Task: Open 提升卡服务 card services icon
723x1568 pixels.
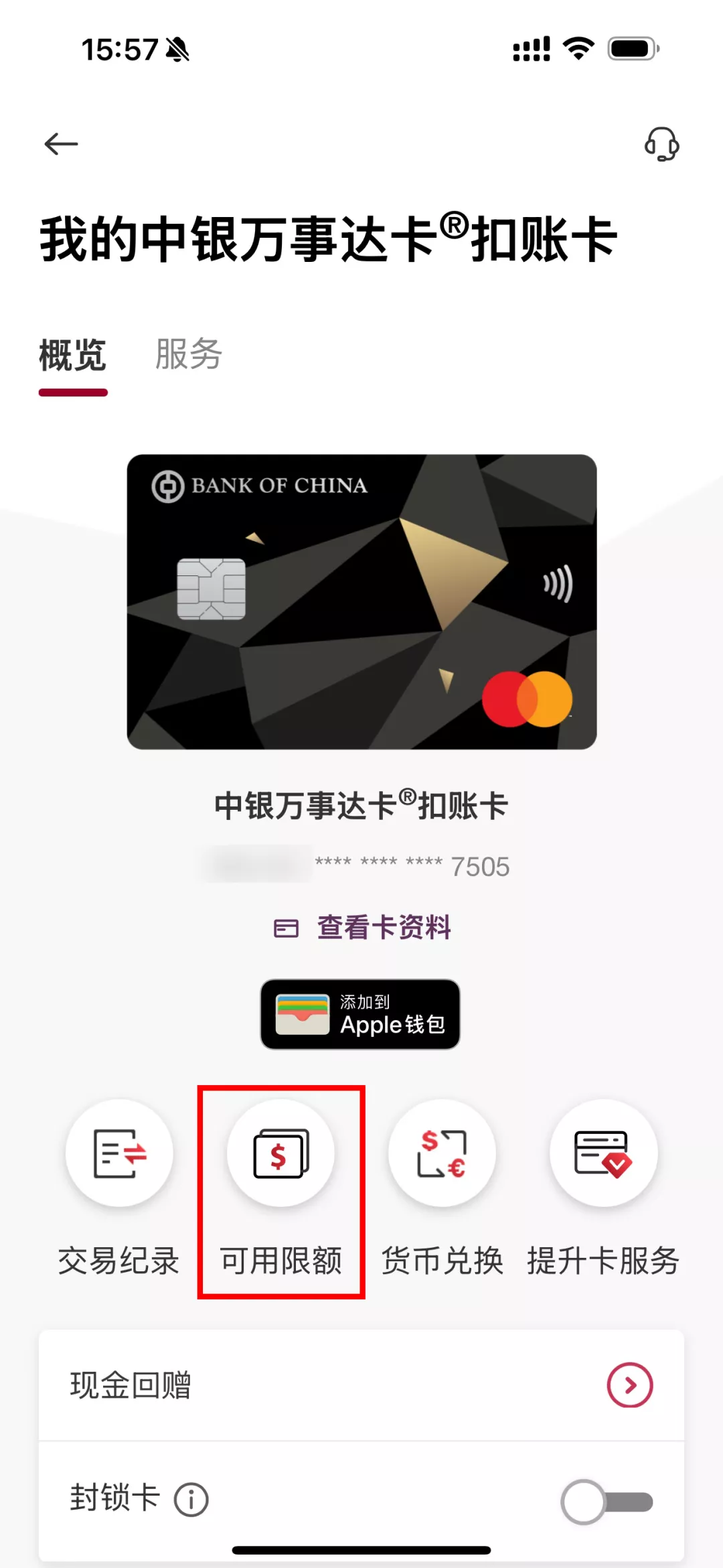Action: pyautogui.click(x=602, y=1153)
